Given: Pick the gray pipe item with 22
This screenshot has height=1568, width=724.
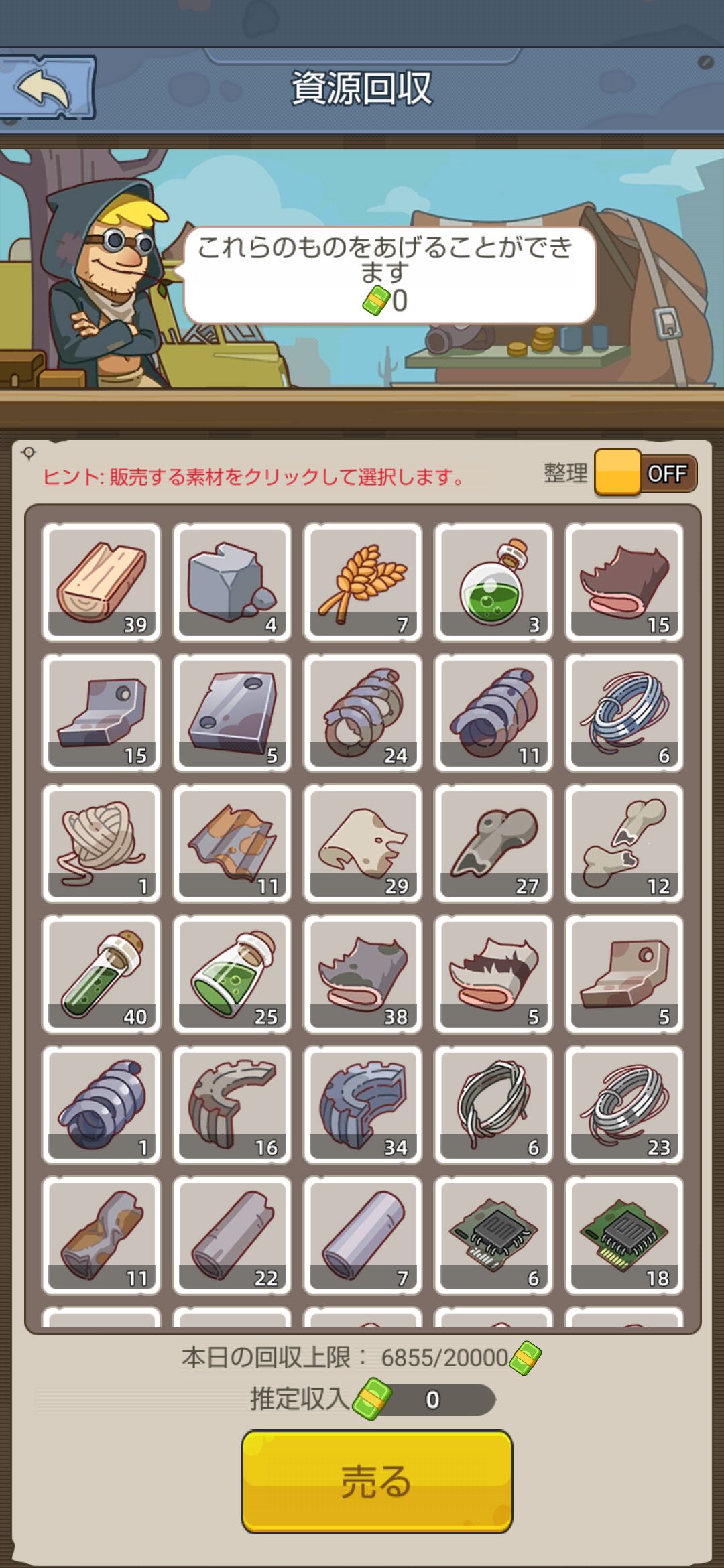Looking at the screenshot, I should click(x=232, y=1235).
